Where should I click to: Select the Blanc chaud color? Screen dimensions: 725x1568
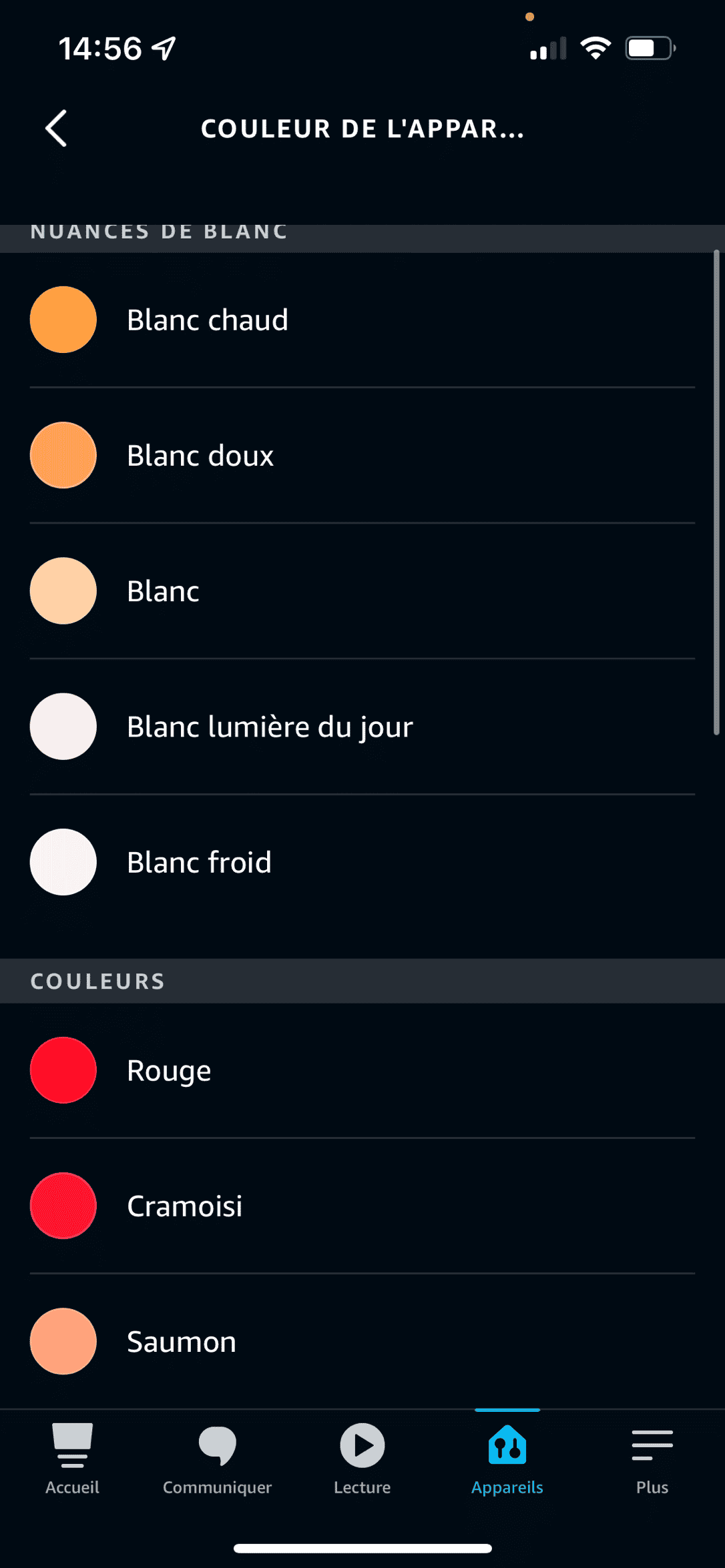[x=362, y=320]
